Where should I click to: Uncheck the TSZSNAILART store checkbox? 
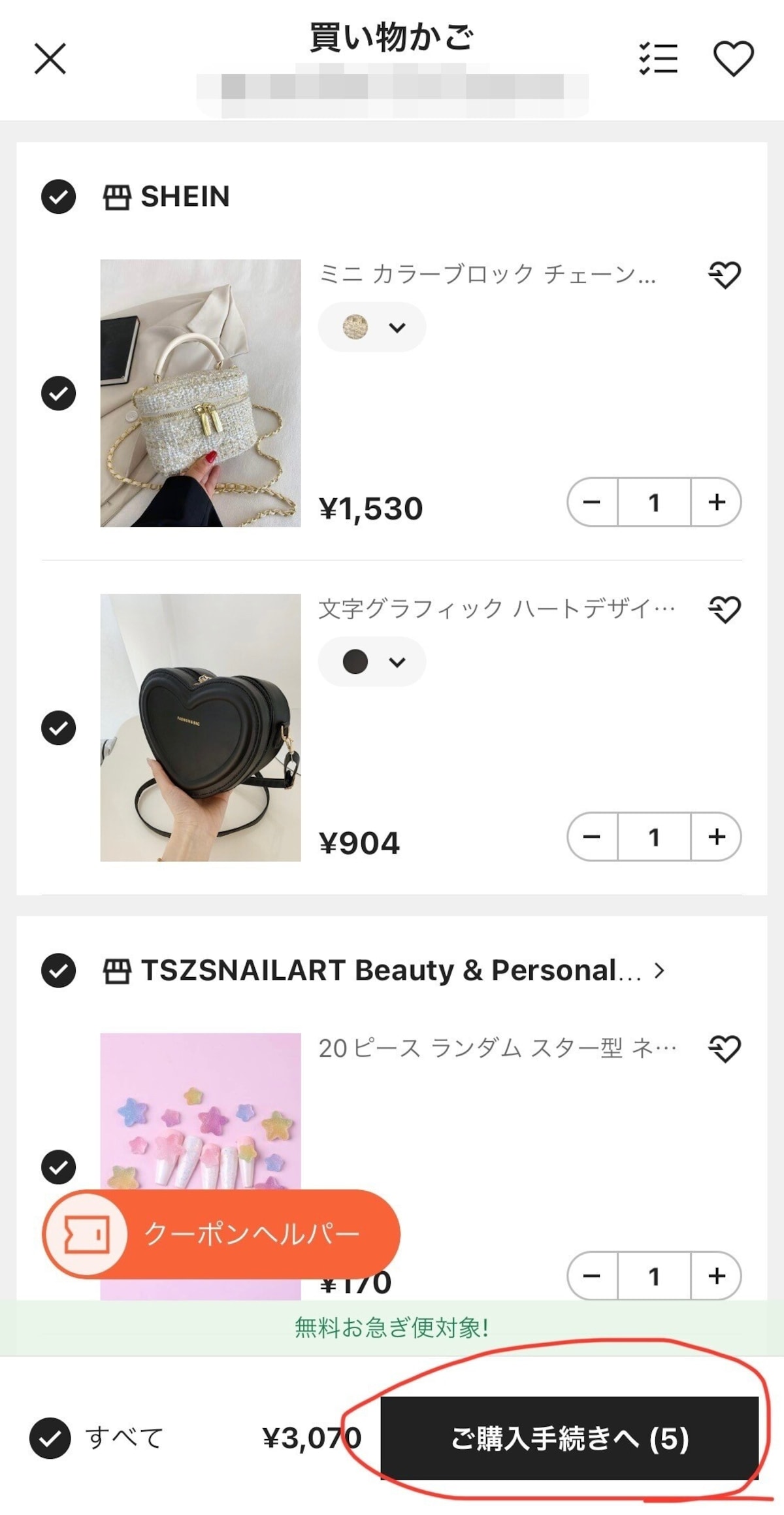pyautogui.click(x=59, y=971)
